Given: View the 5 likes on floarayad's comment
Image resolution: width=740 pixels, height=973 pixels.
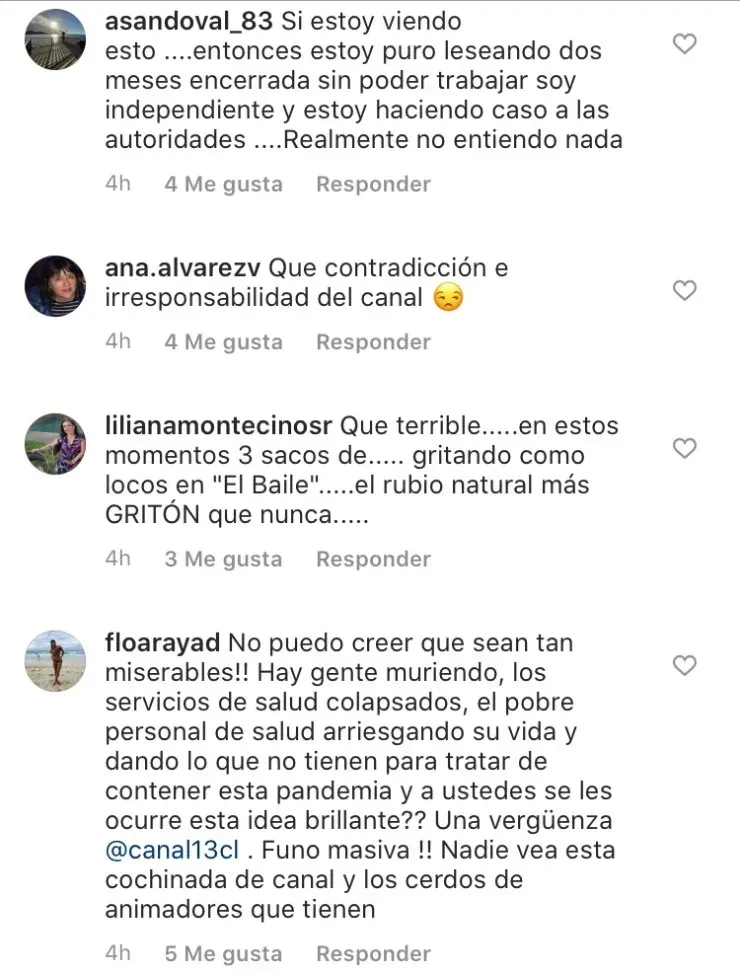Looking at the screenshot, I should point(223,953).
